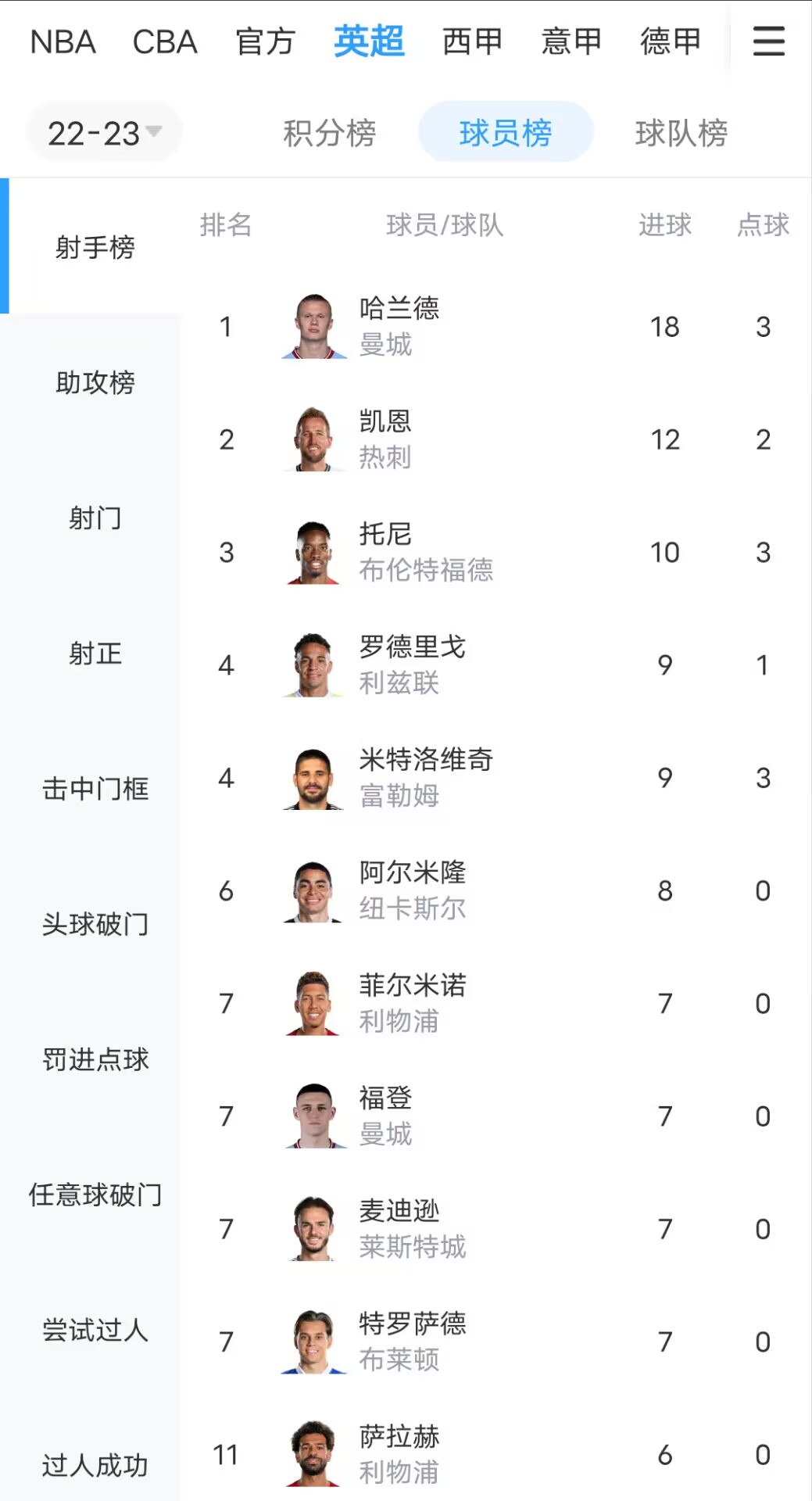
Task: Switch to 积分榜 standings tab
Action: click(330, 133)
